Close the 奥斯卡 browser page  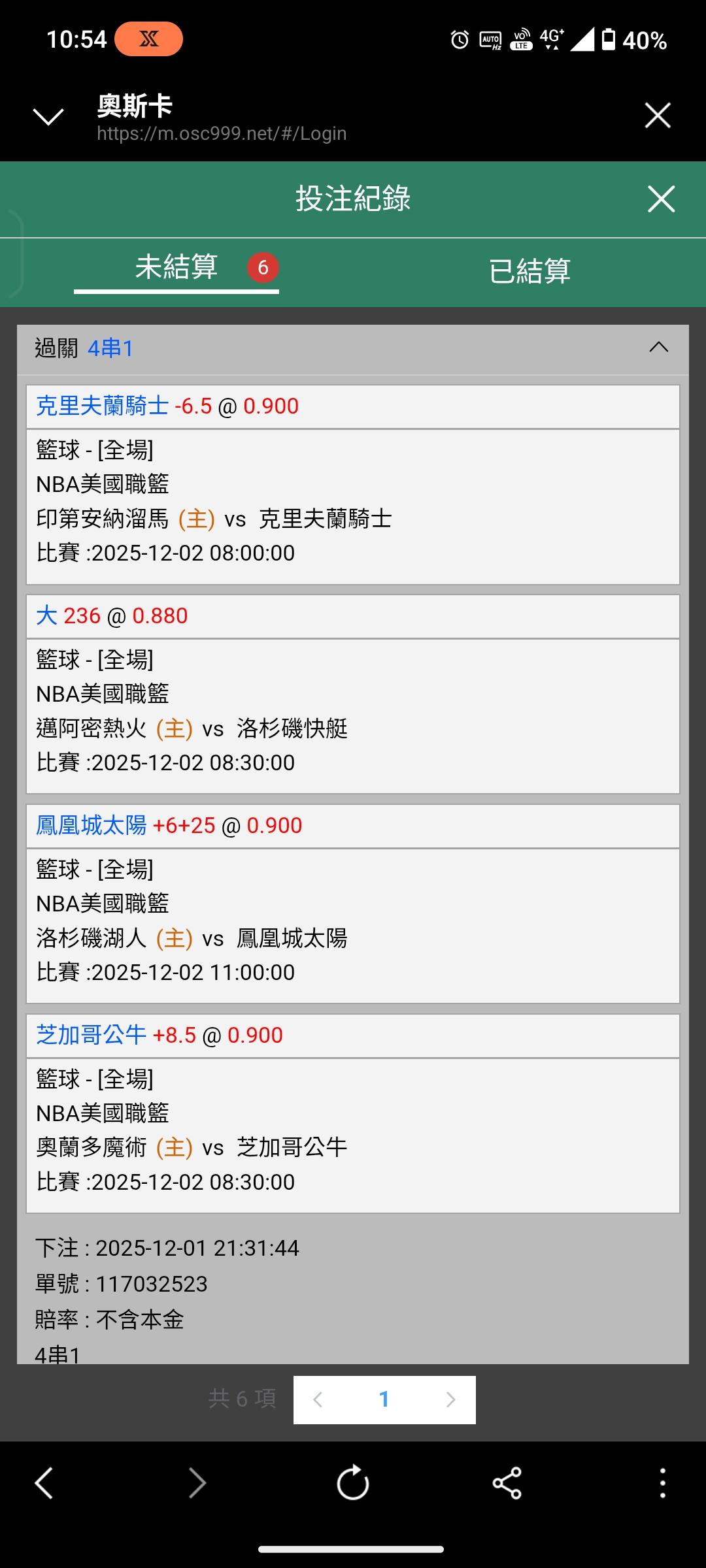click(658, 116)
